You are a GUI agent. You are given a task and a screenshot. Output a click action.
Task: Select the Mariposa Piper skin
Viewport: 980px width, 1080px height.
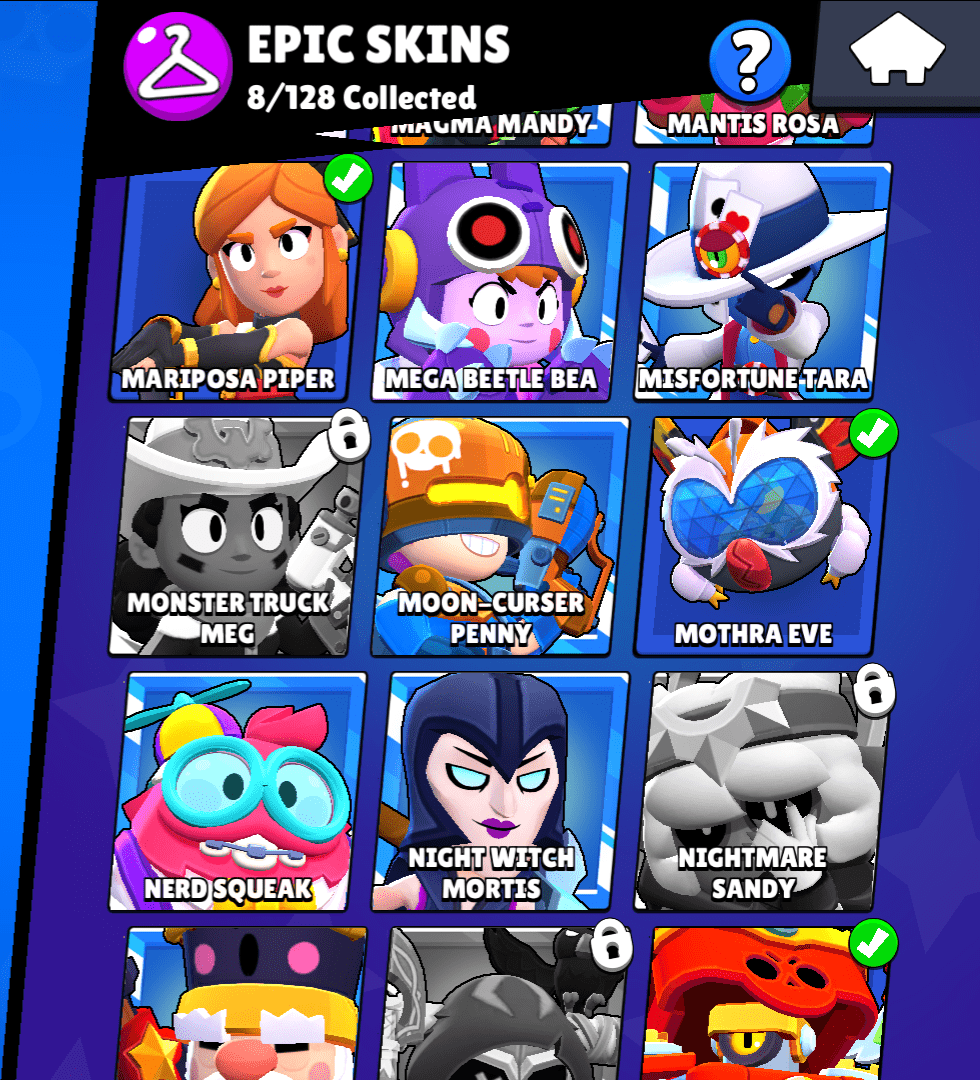click(234, 280)
